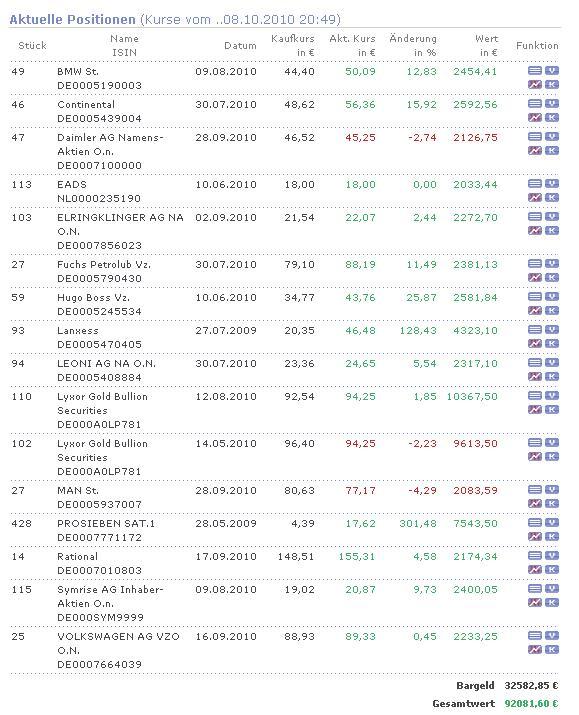Show details list for Symrise AG
The height and width of the screenshot is (715, 579).
click(x=535, y=589)
